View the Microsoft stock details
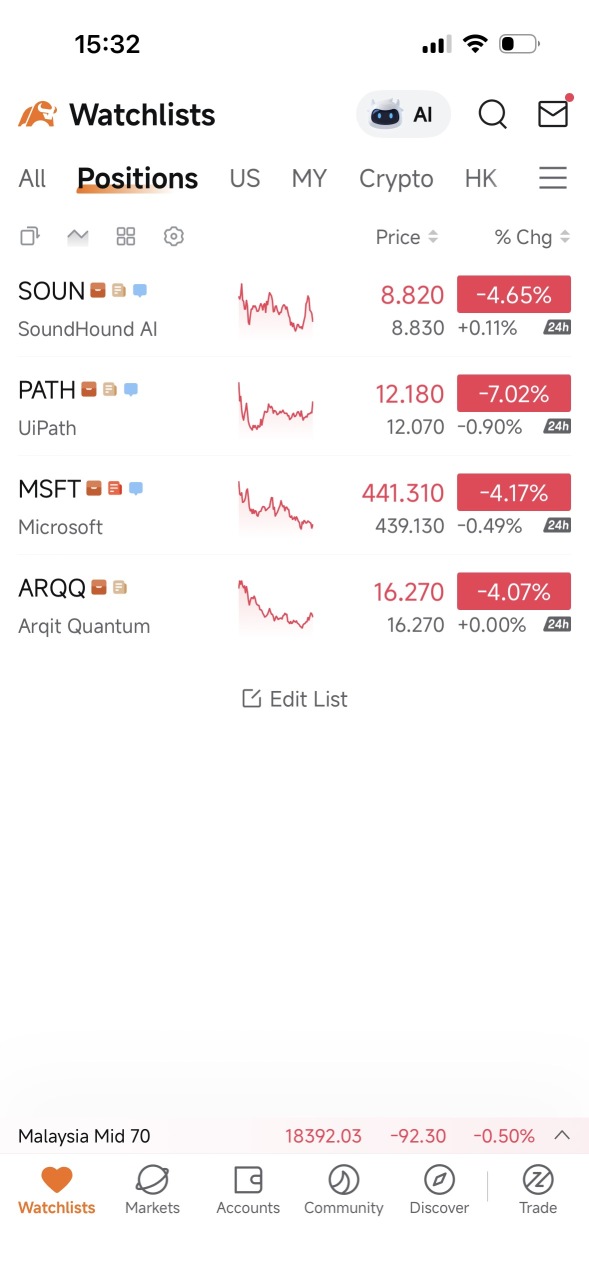The height and width of the screenshot is (1278, 589). point(294,506)
